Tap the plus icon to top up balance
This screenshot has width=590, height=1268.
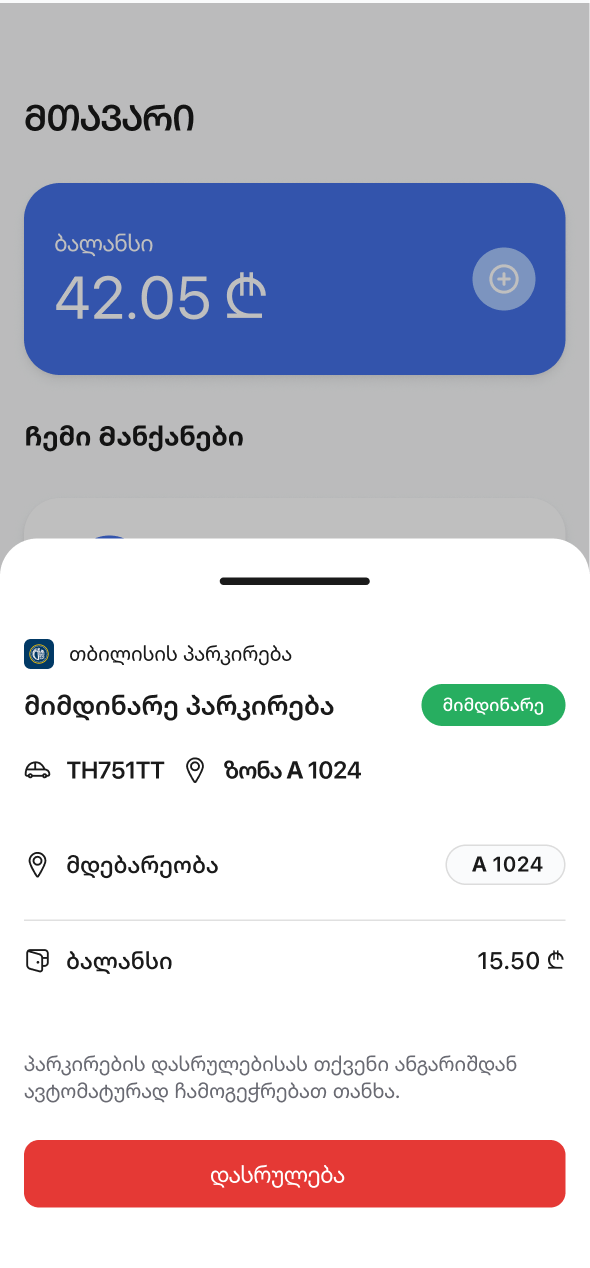[x=504, y=279]
